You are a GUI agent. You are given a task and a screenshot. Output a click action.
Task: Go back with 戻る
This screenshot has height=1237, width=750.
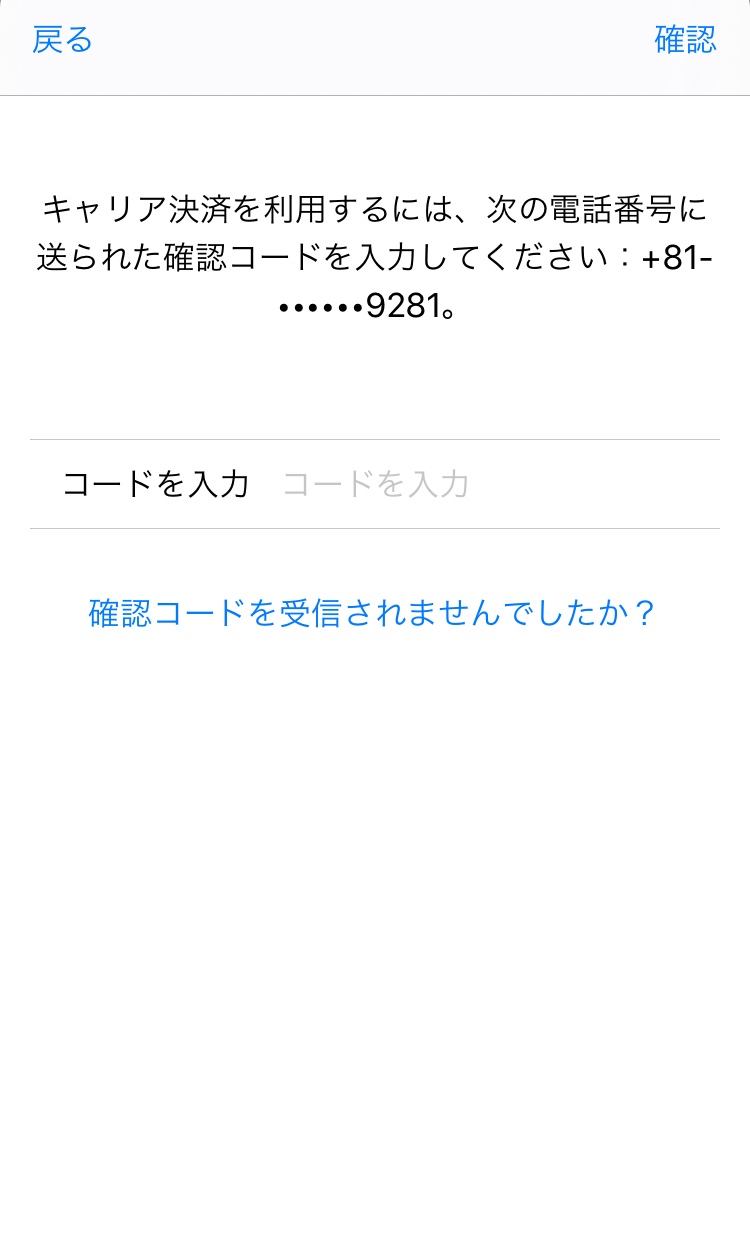[x=62, y=40]
